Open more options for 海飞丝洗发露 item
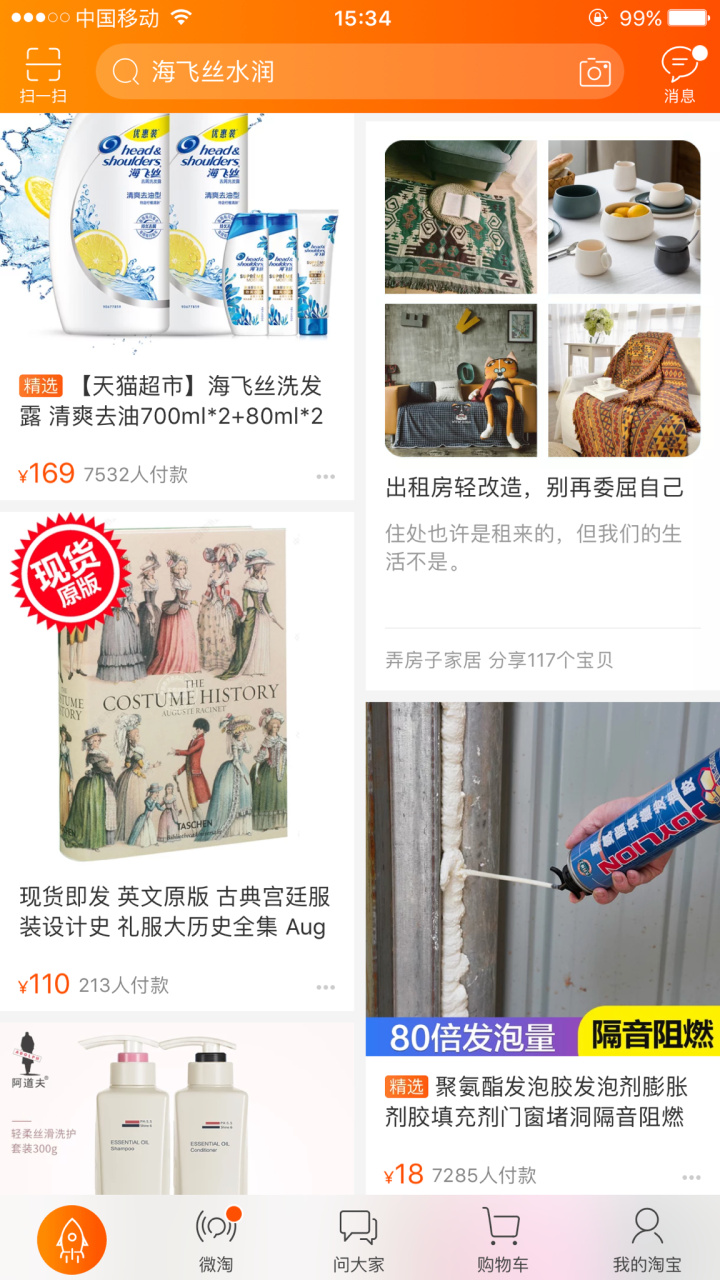The height and width of the screenshot is (1280, 720). point(326,476)
